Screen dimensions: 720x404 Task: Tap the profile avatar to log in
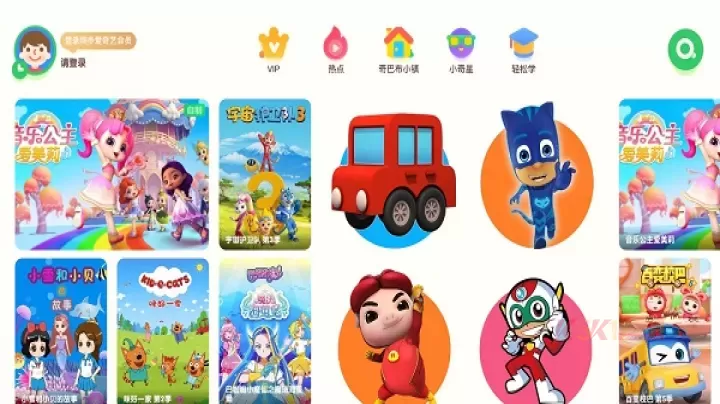(x=35, y=48)
